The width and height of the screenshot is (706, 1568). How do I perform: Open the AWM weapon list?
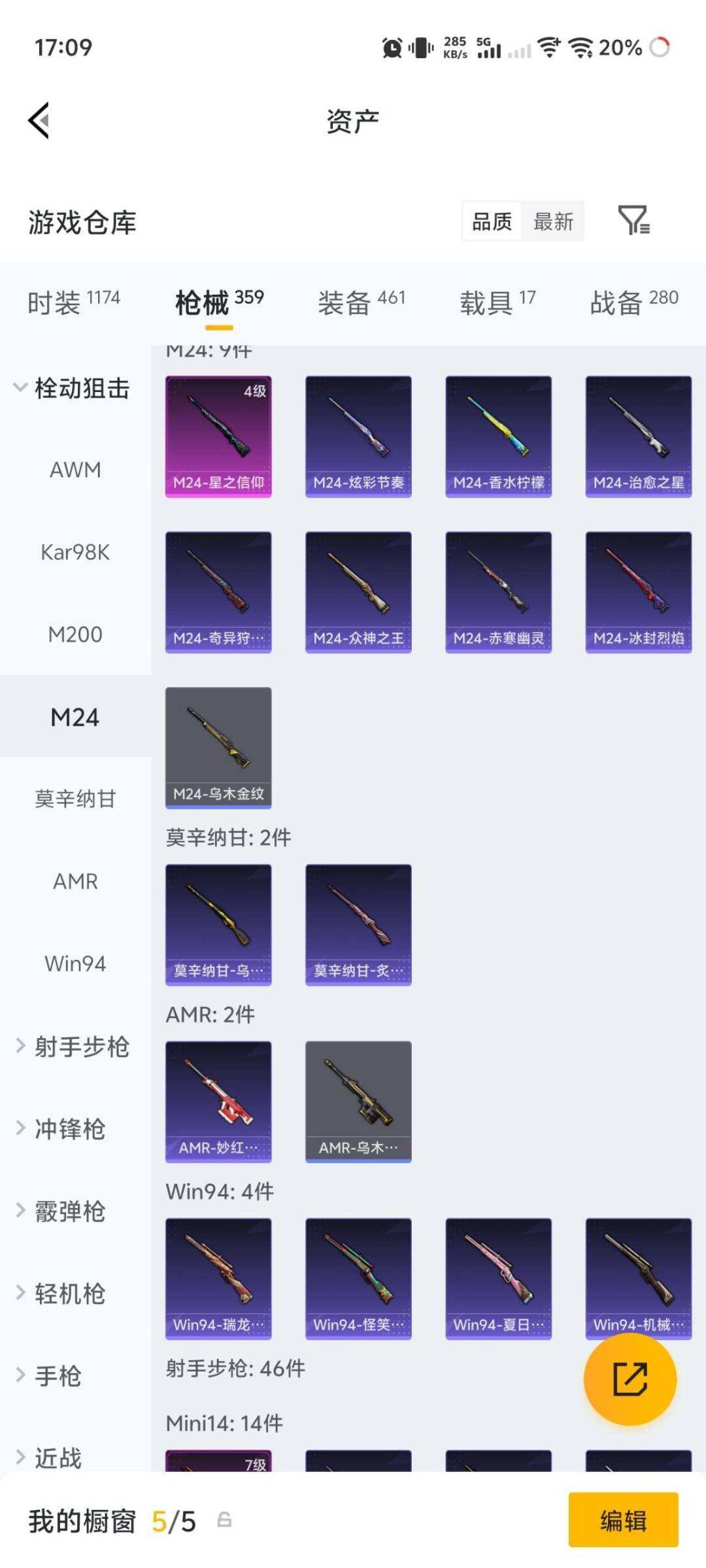tap(75, 470)
